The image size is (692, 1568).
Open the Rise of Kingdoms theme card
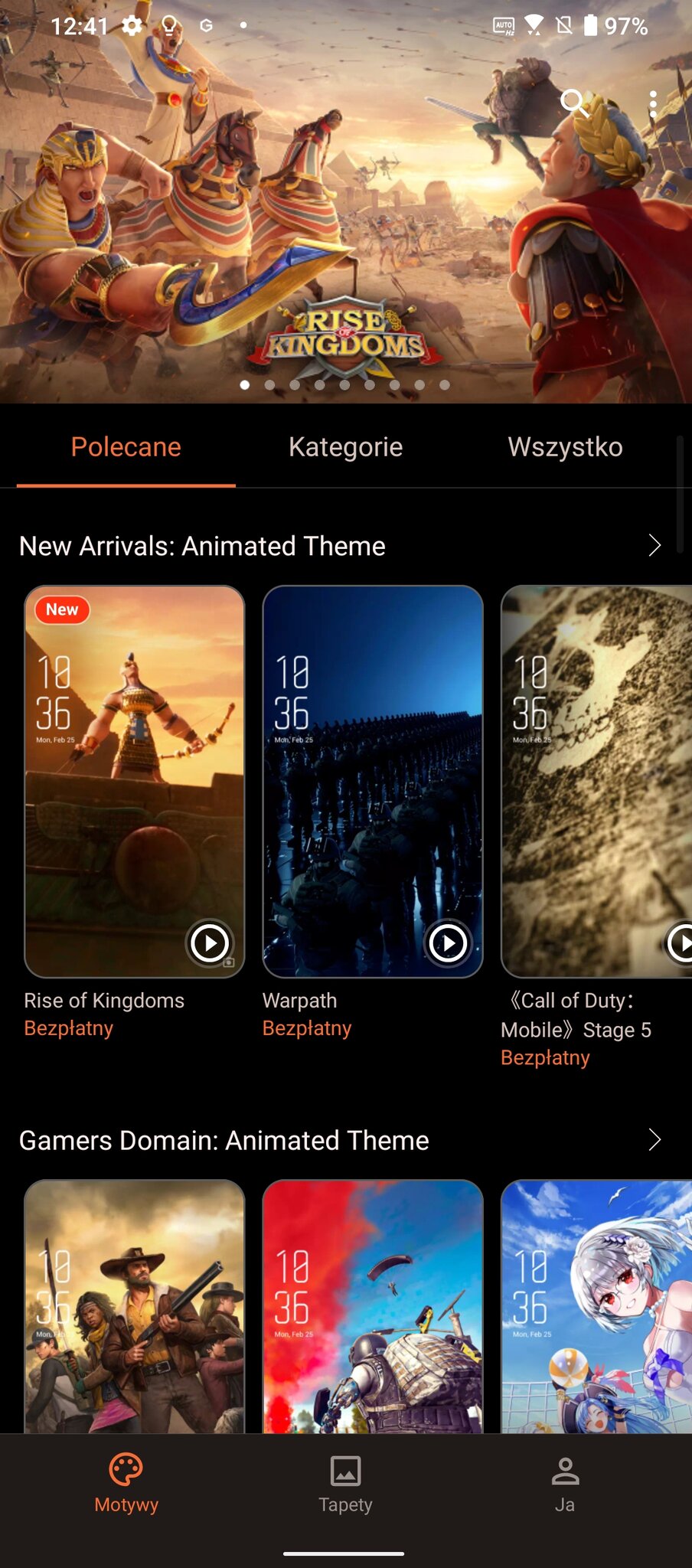[x=135, y=781]
